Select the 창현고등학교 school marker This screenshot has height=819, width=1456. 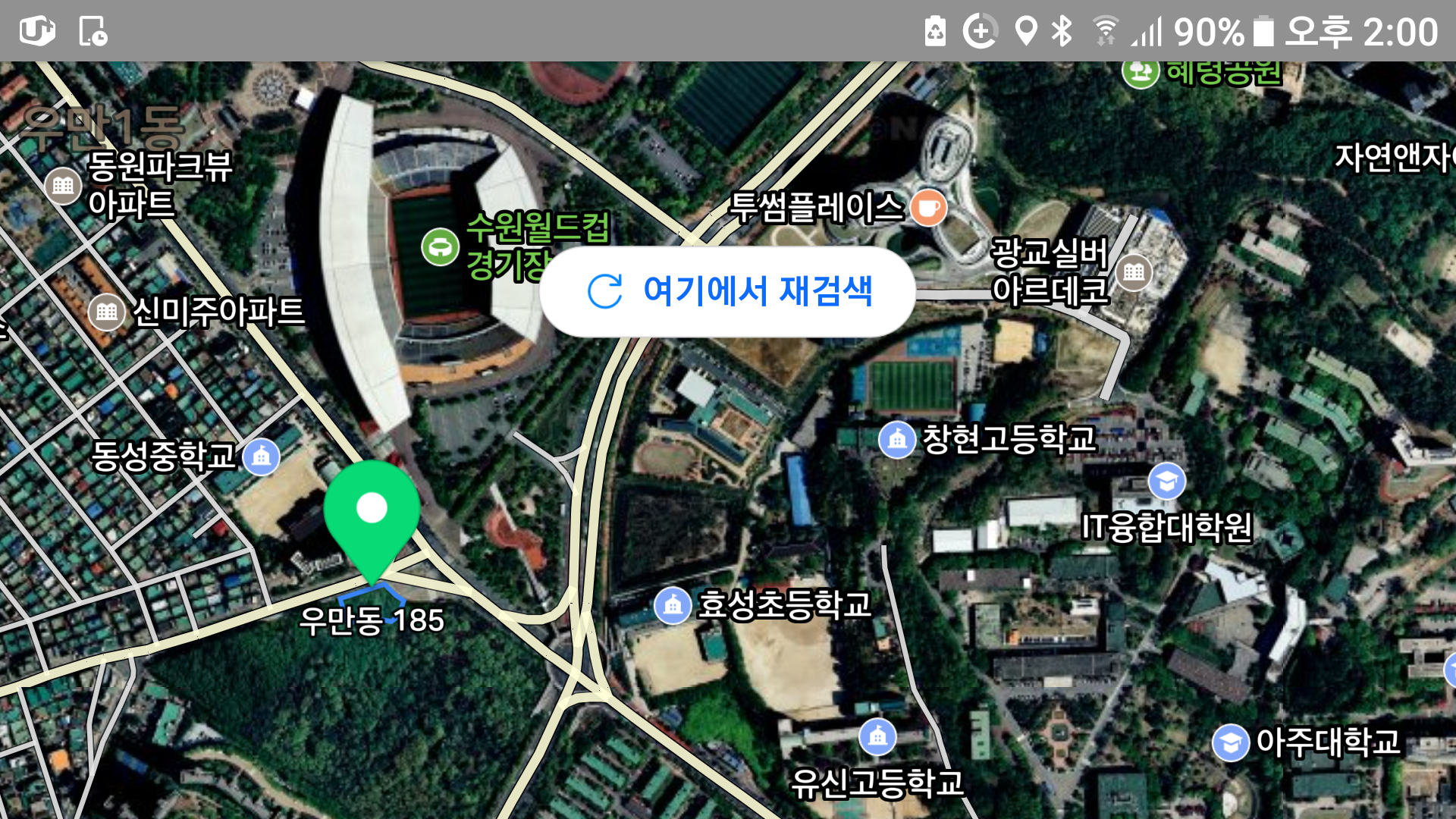[897, 440]
